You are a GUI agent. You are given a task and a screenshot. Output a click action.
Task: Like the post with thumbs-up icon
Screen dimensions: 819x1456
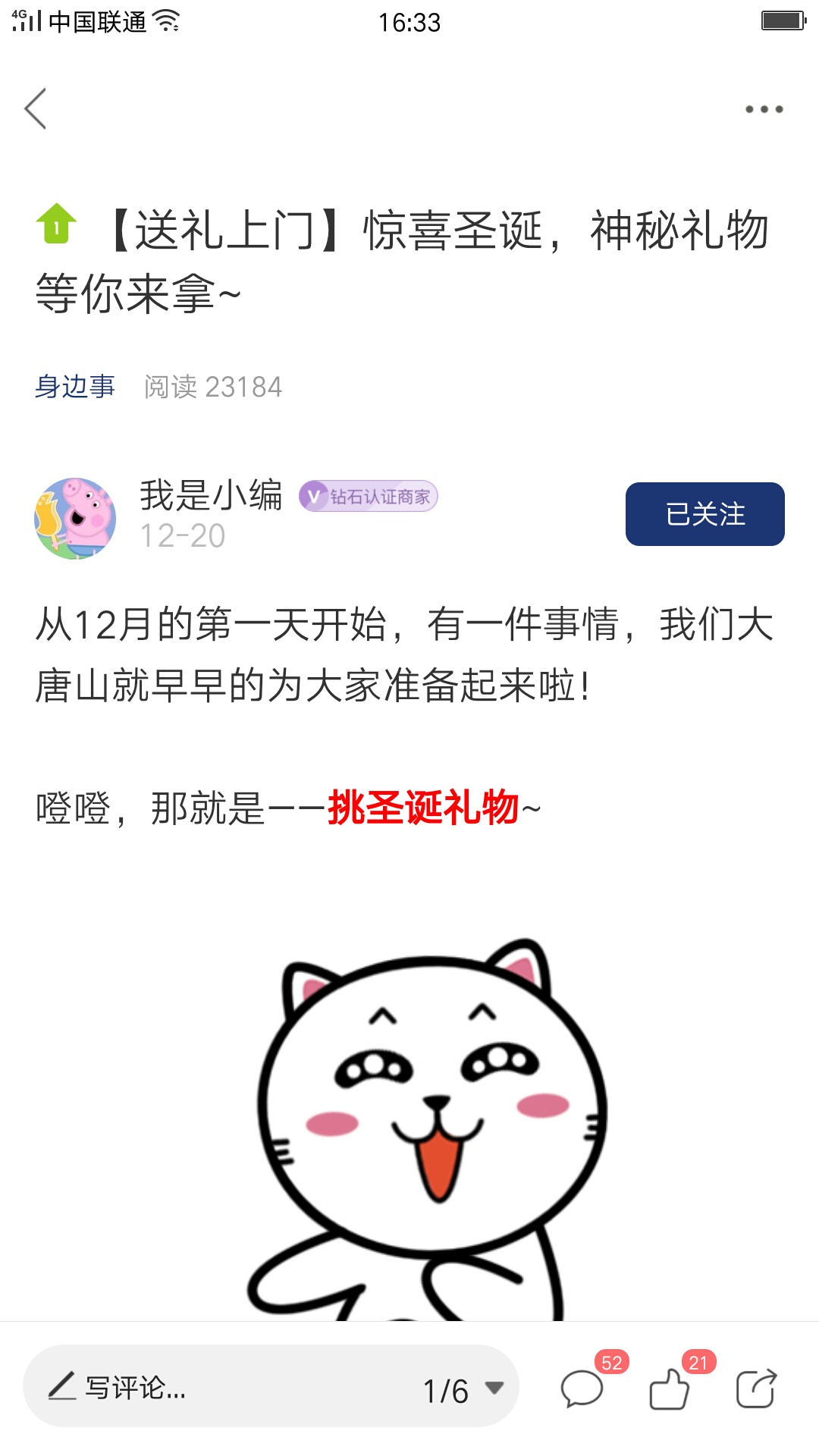670,1389
